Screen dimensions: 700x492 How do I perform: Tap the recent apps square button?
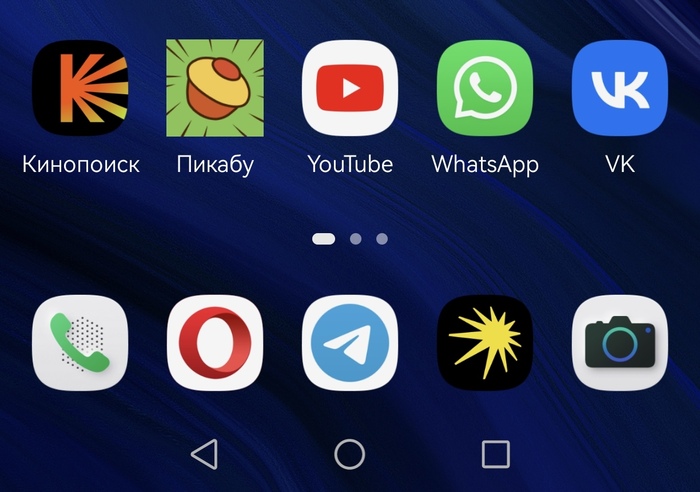tap(496, 455)
